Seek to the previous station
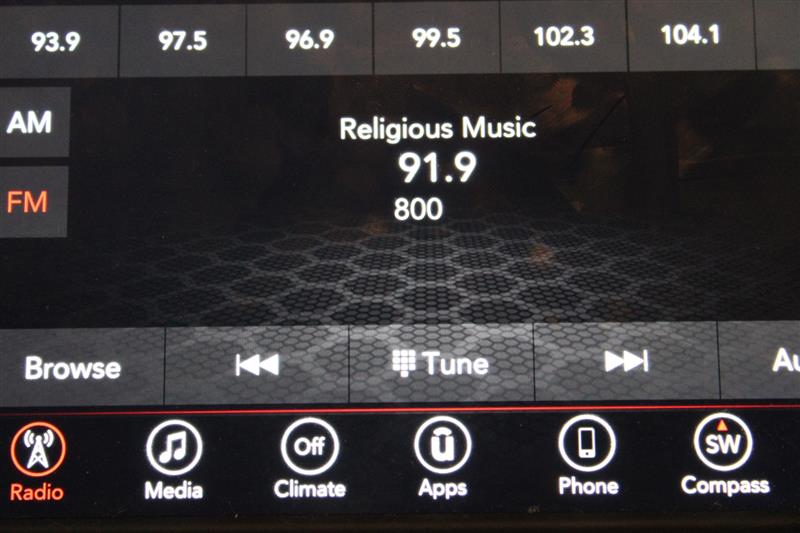This screenshot has width=800, height=533. (x=257, y=364)
